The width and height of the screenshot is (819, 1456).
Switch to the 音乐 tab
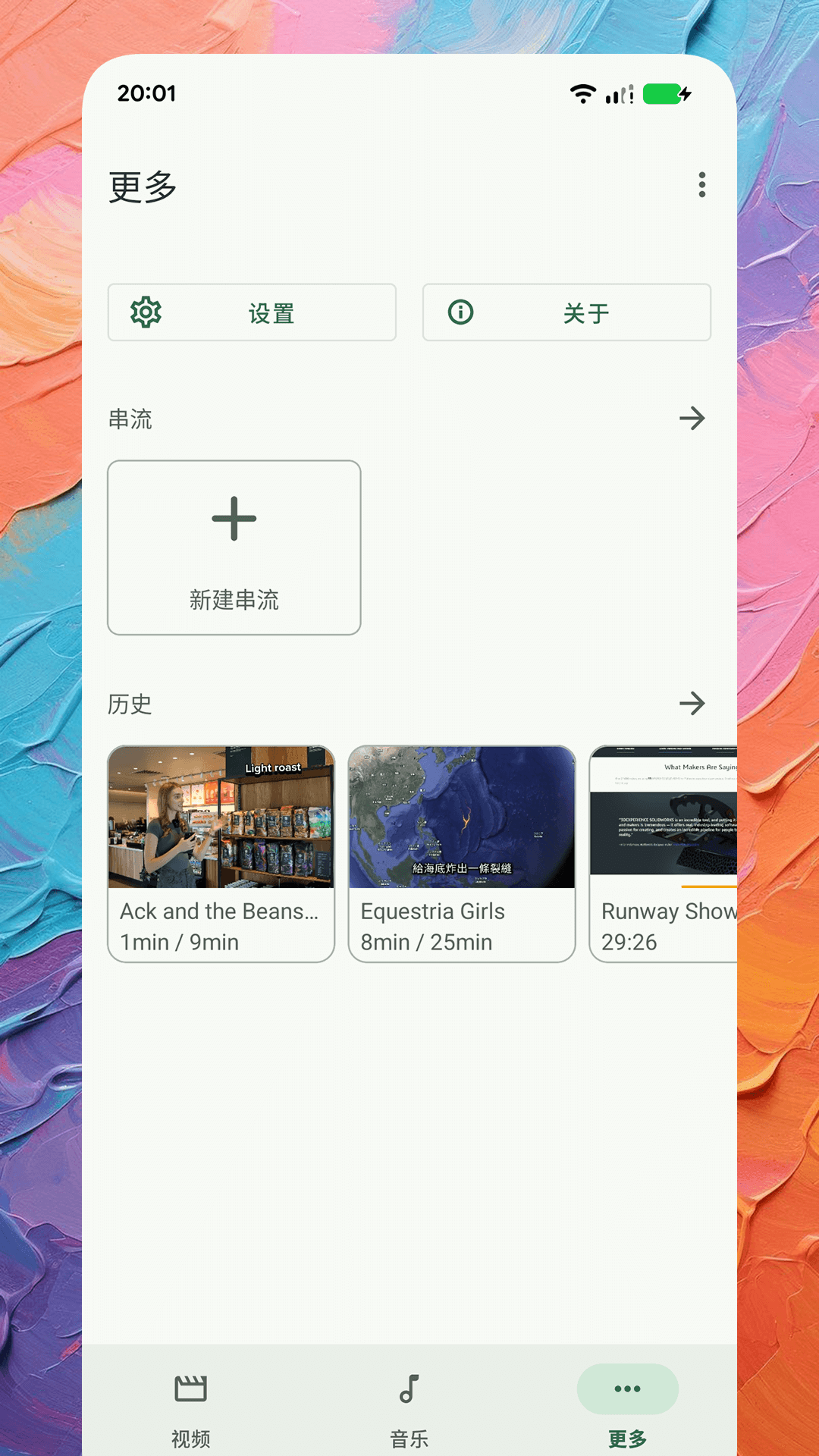407,1410
